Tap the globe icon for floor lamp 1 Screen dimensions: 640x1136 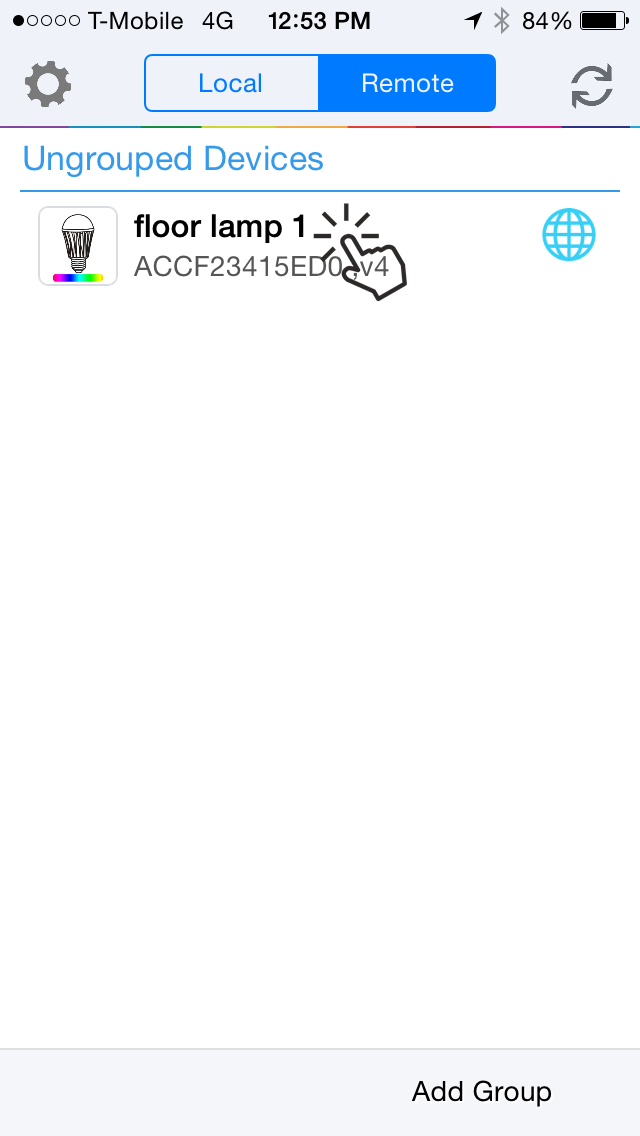568,237
